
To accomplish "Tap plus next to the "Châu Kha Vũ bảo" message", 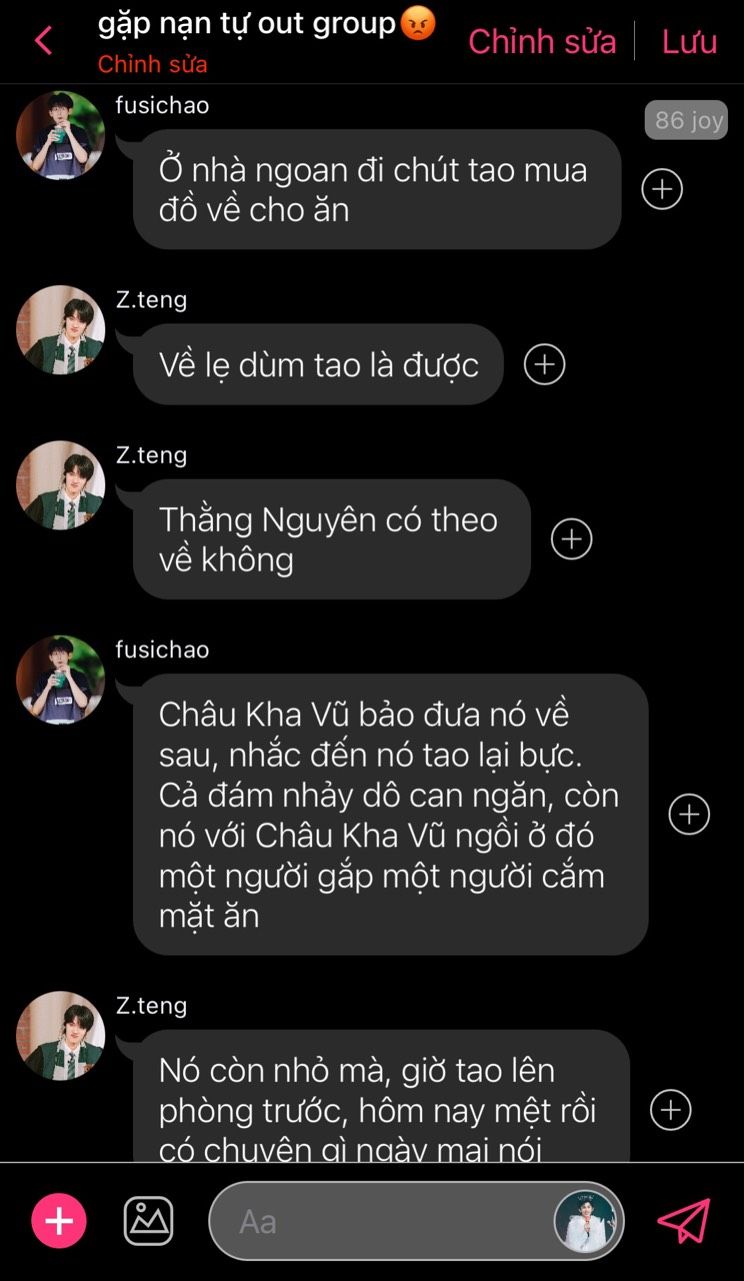I will pos(689,814).
